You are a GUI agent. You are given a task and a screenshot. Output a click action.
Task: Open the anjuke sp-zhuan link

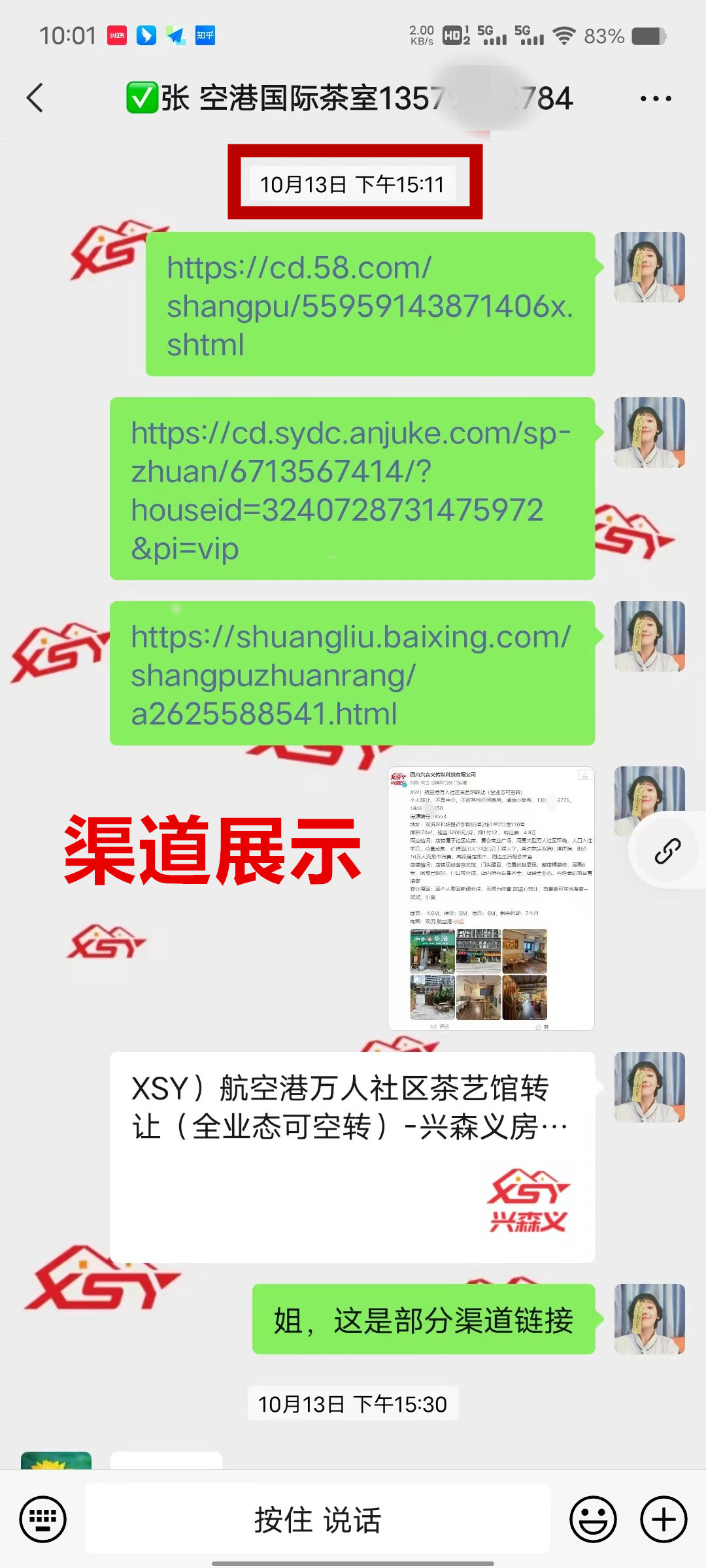(x=352, y=489)
